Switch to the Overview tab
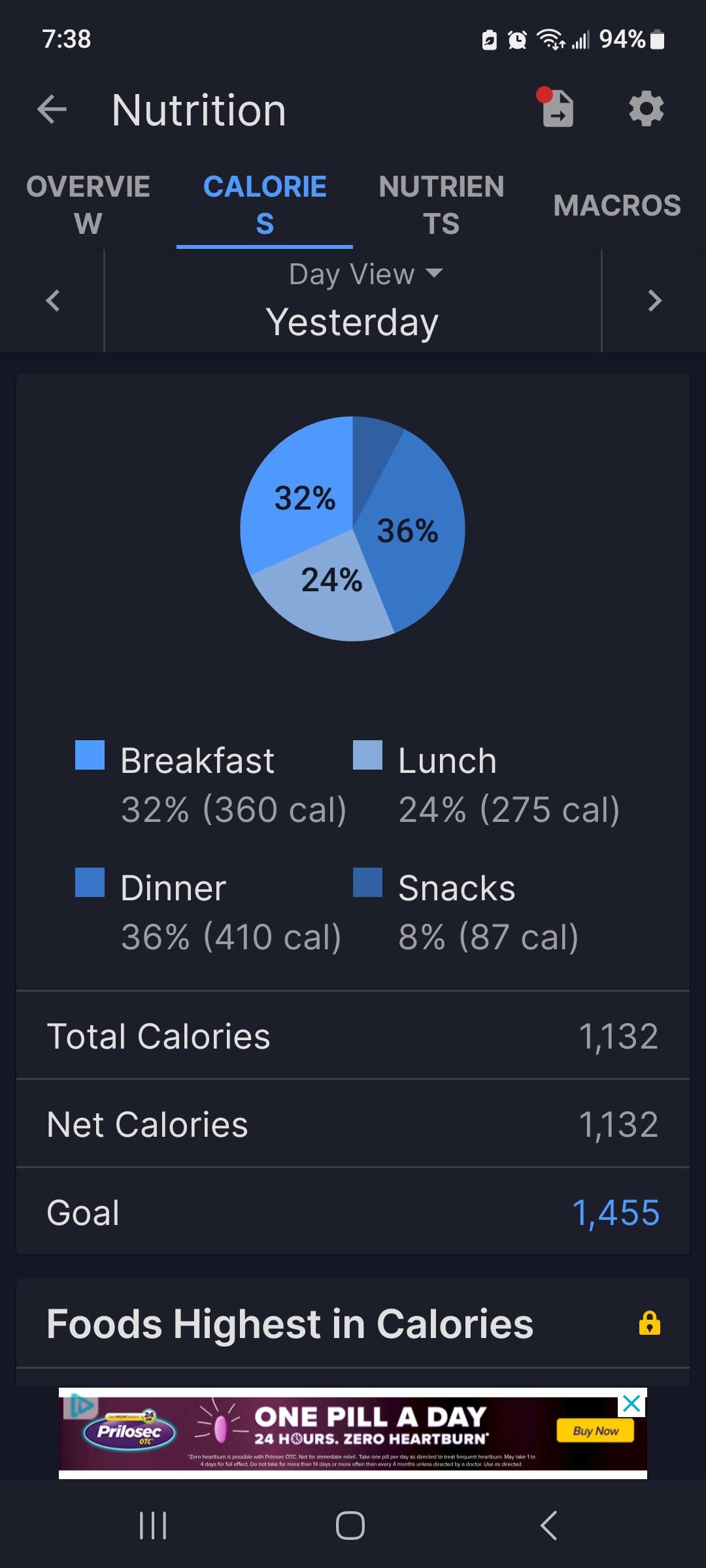This screenshot has width=706, height=1568. click(88, 204)
